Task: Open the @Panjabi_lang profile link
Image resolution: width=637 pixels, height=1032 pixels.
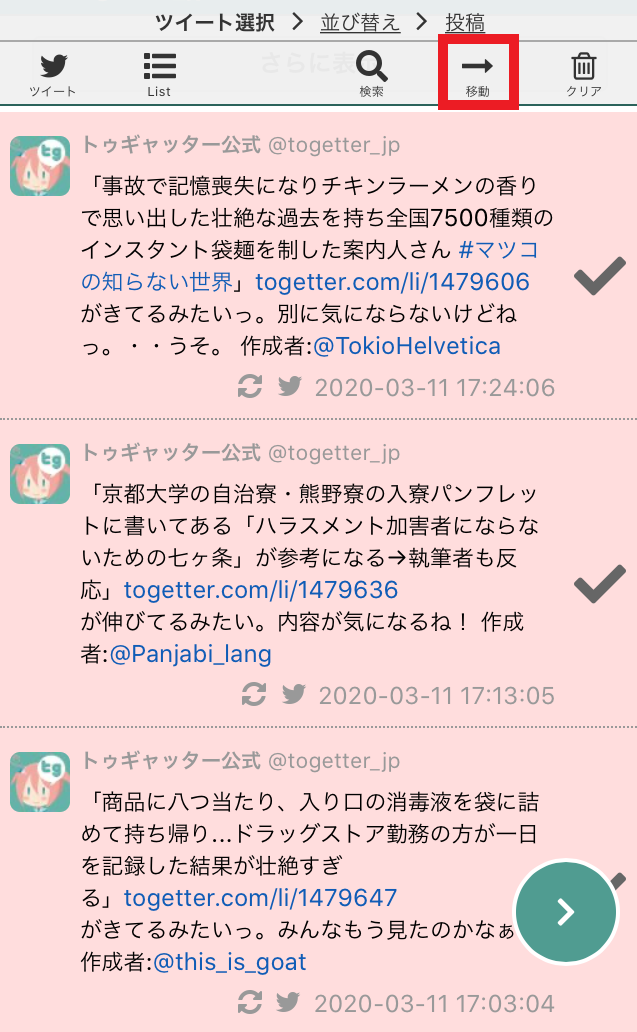Action: 190,654
